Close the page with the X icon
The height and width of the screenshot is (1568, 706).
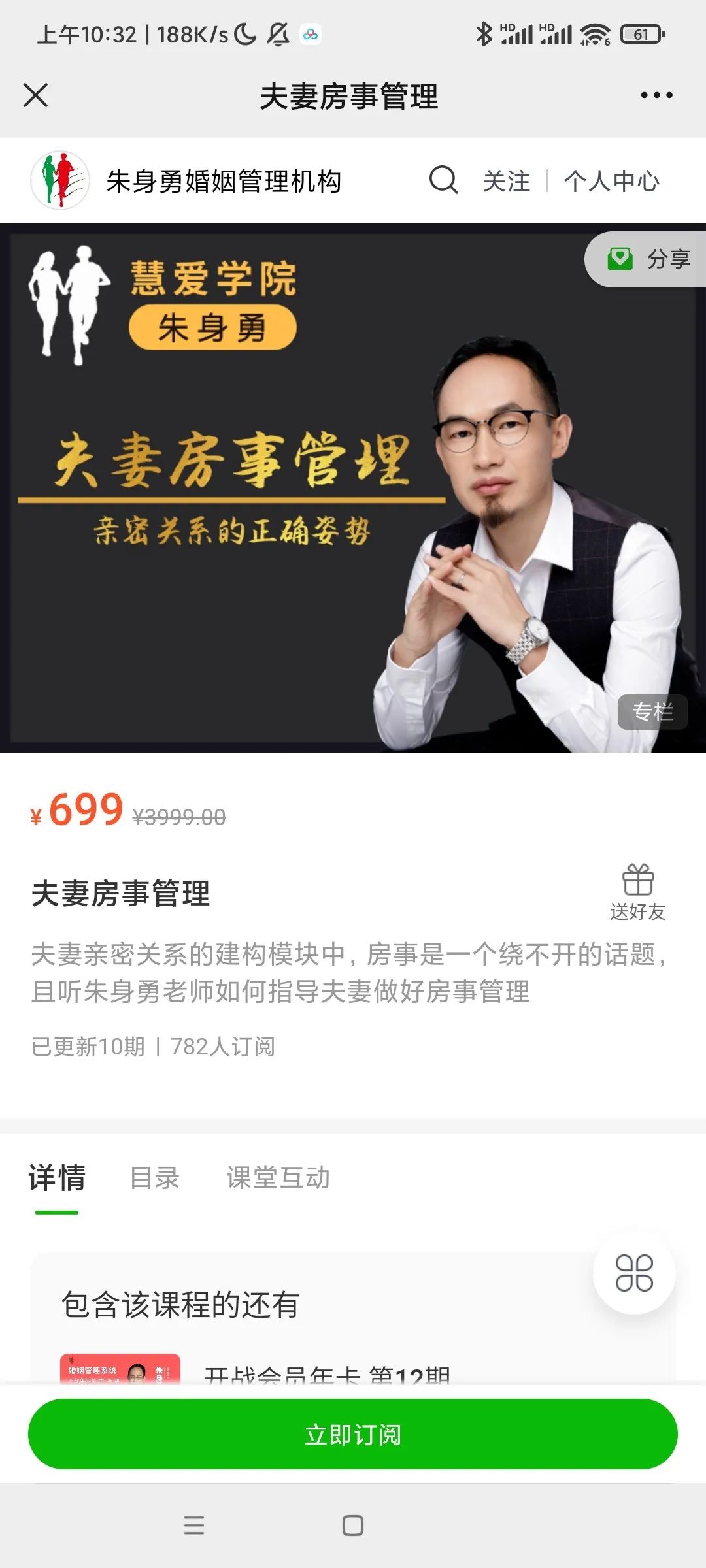(36, 95)
